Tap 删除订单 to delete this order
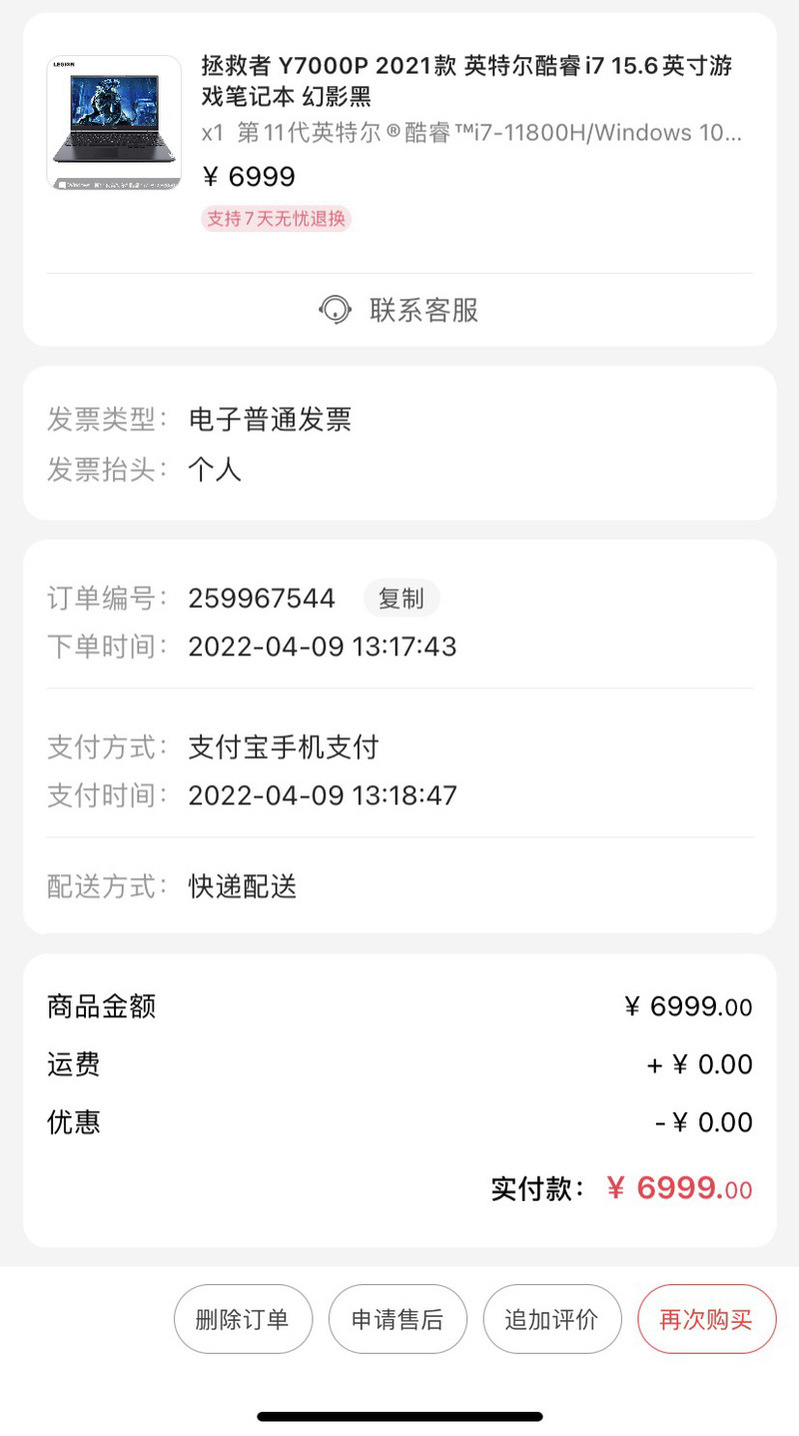 click(243, 1319)
